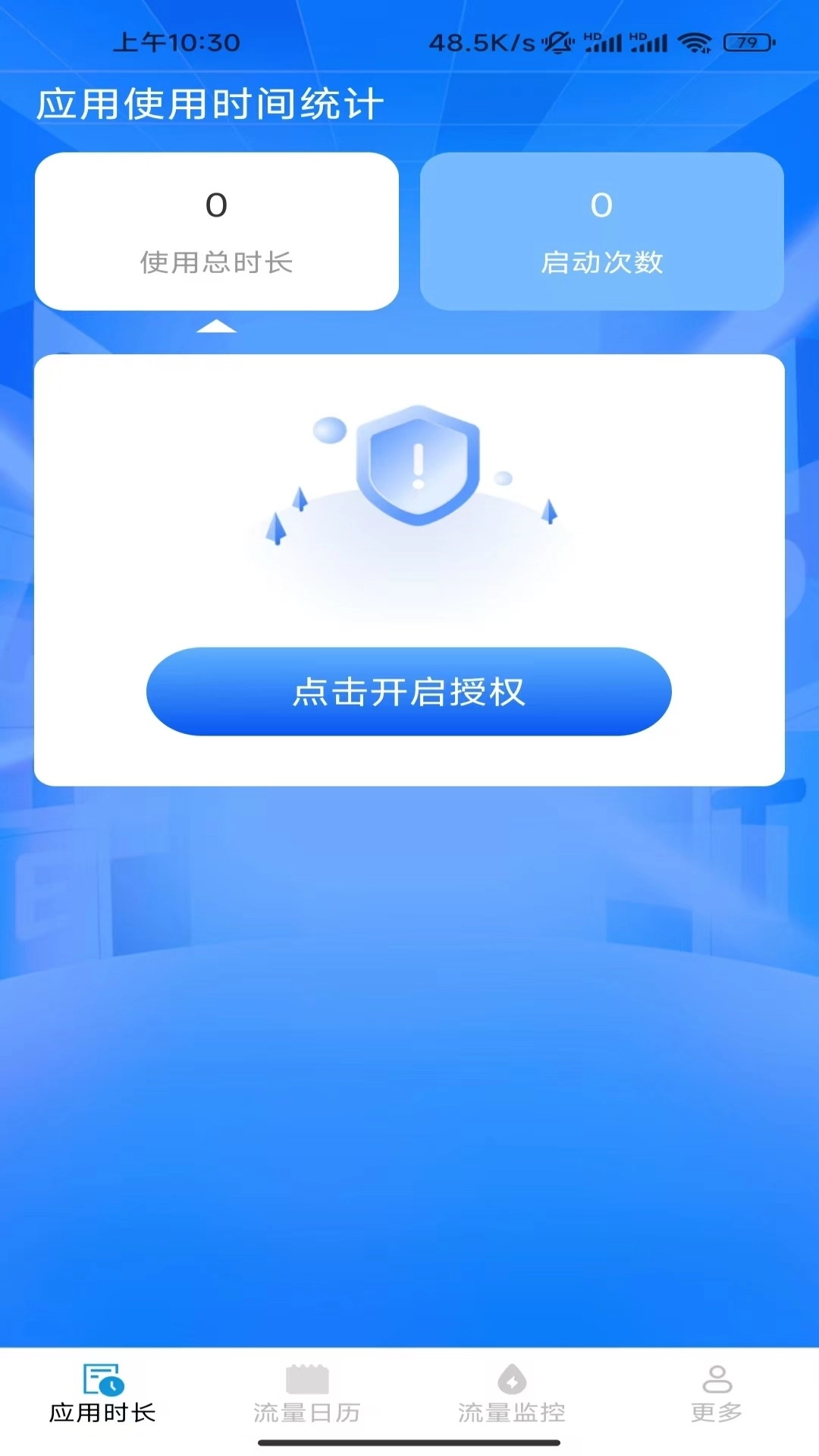Viewport: 819px width, 1456px height.
Task: Select the 启动次数 statistics card
Action: tap(603, 231)
